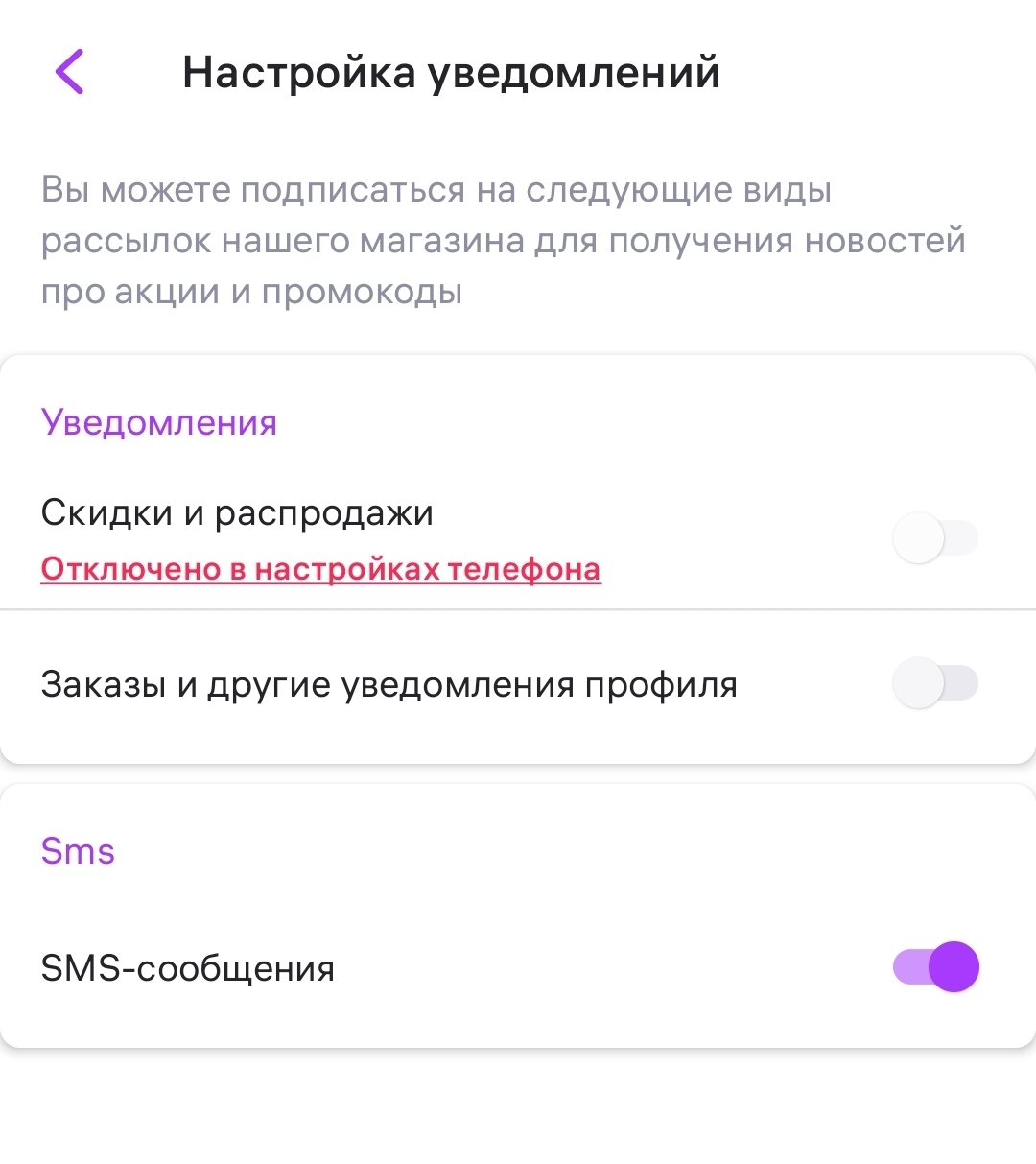This screenshot has width=1036, height=1164.
Task: Enable 'Скидки и распродажи' notifications
Action: coord(935,538)
